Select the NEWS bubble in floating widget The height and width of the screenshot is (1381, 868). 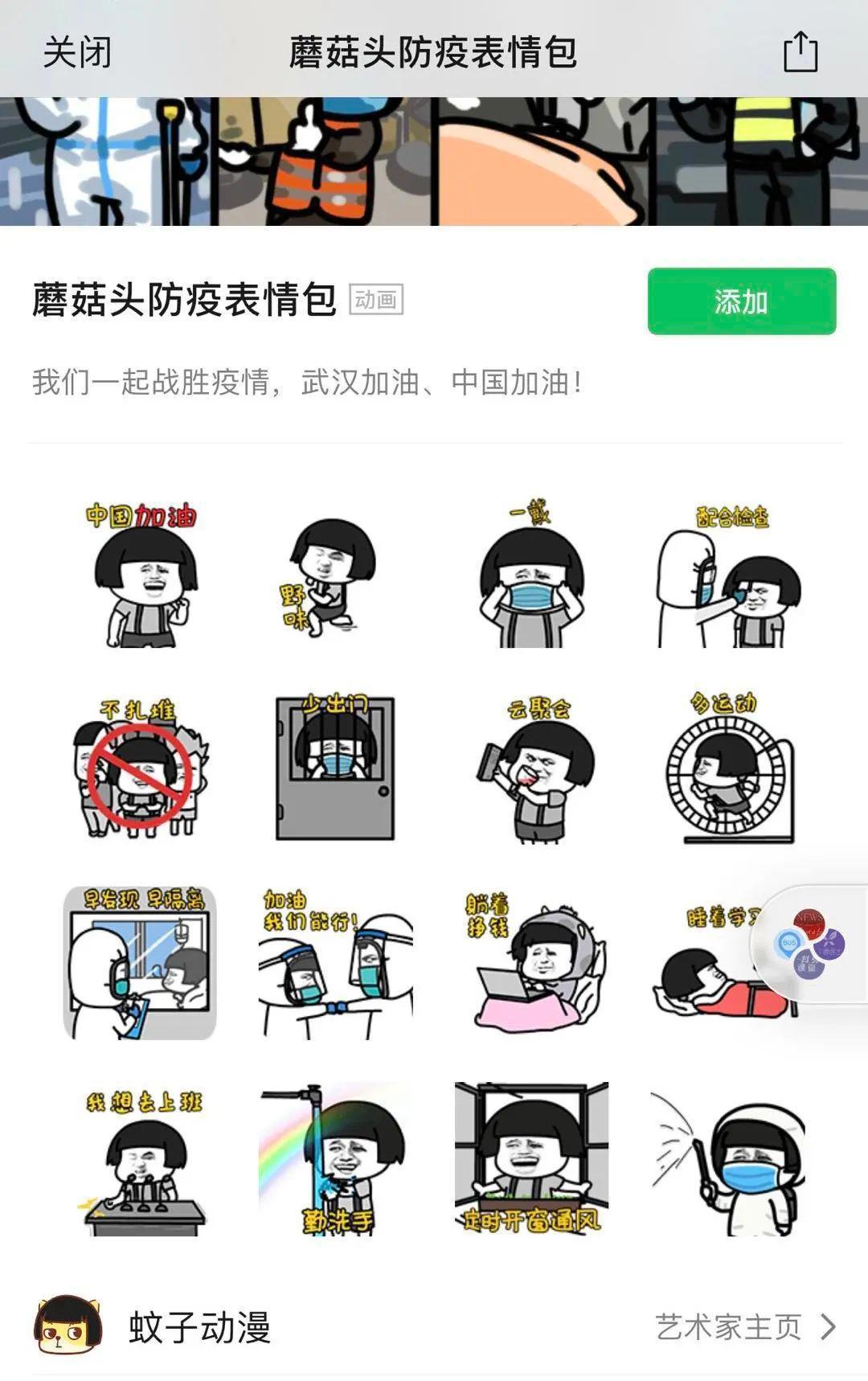pyautogui.click(x=809, y=923)
